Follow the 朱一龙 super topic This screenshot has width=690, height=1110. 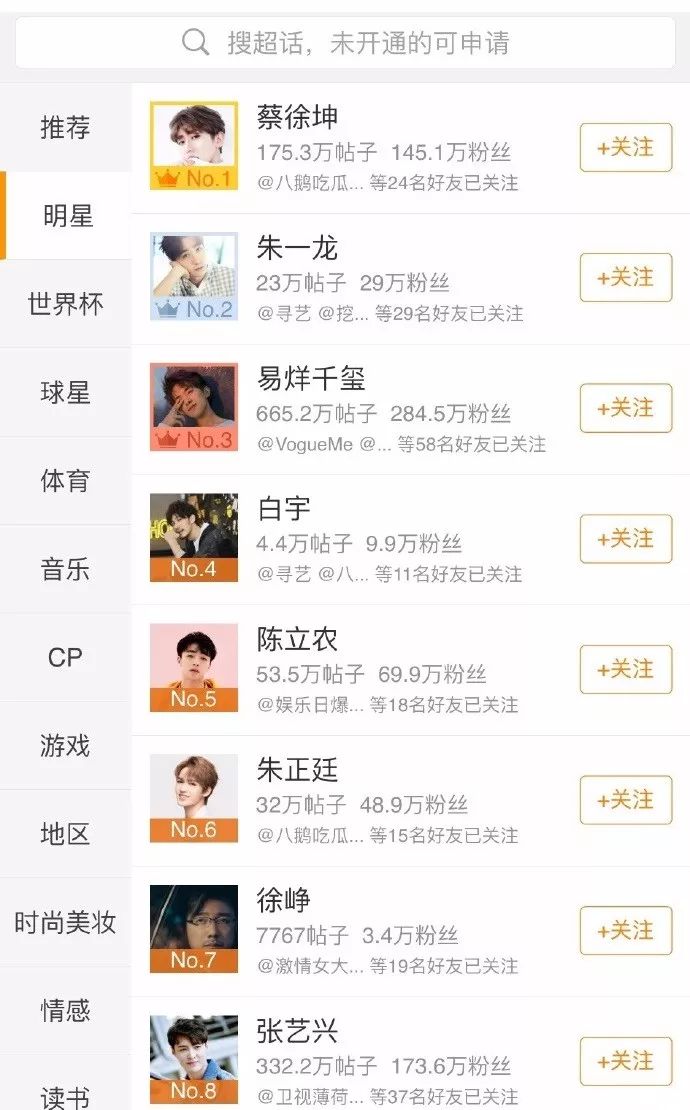tap(625, 278)
